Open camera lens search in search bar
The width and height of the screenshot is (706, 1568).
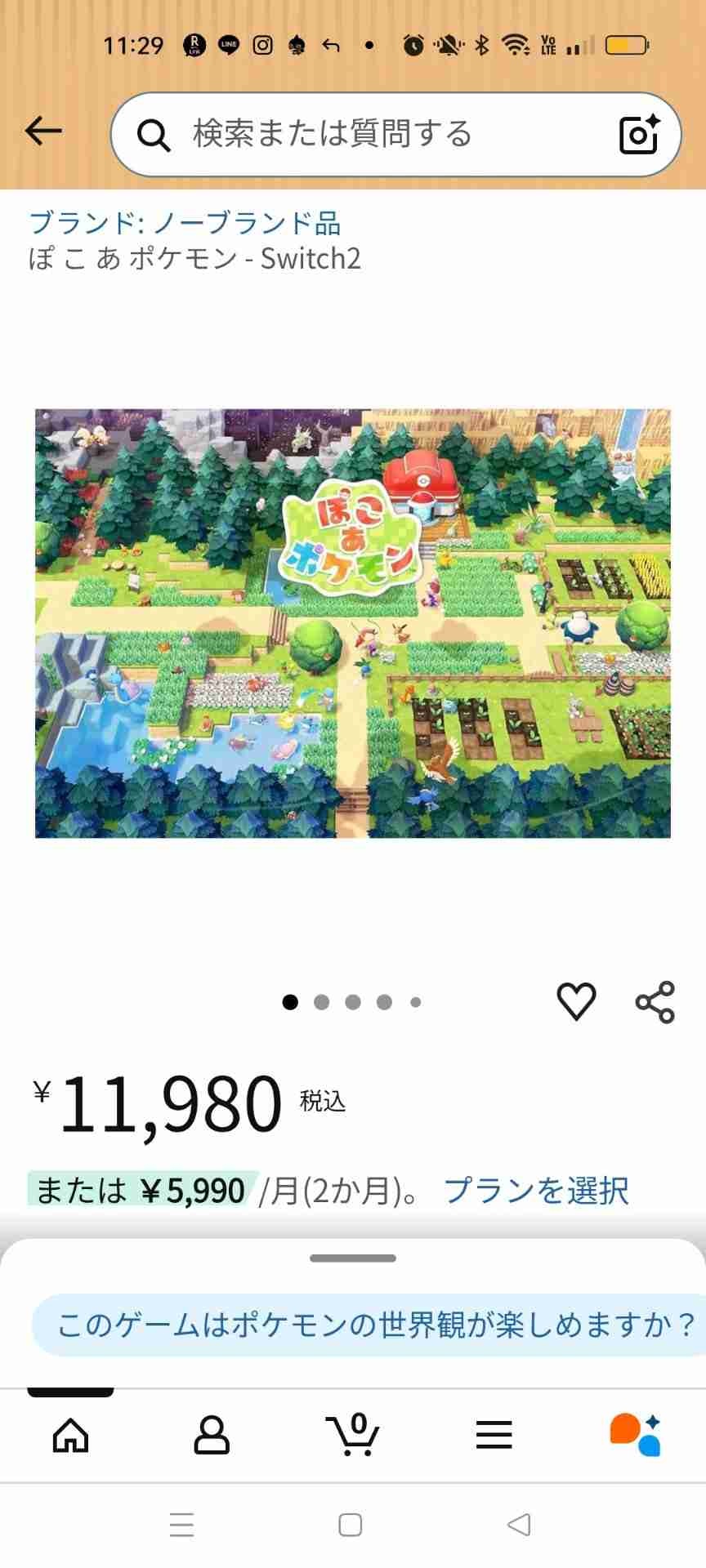639,134
